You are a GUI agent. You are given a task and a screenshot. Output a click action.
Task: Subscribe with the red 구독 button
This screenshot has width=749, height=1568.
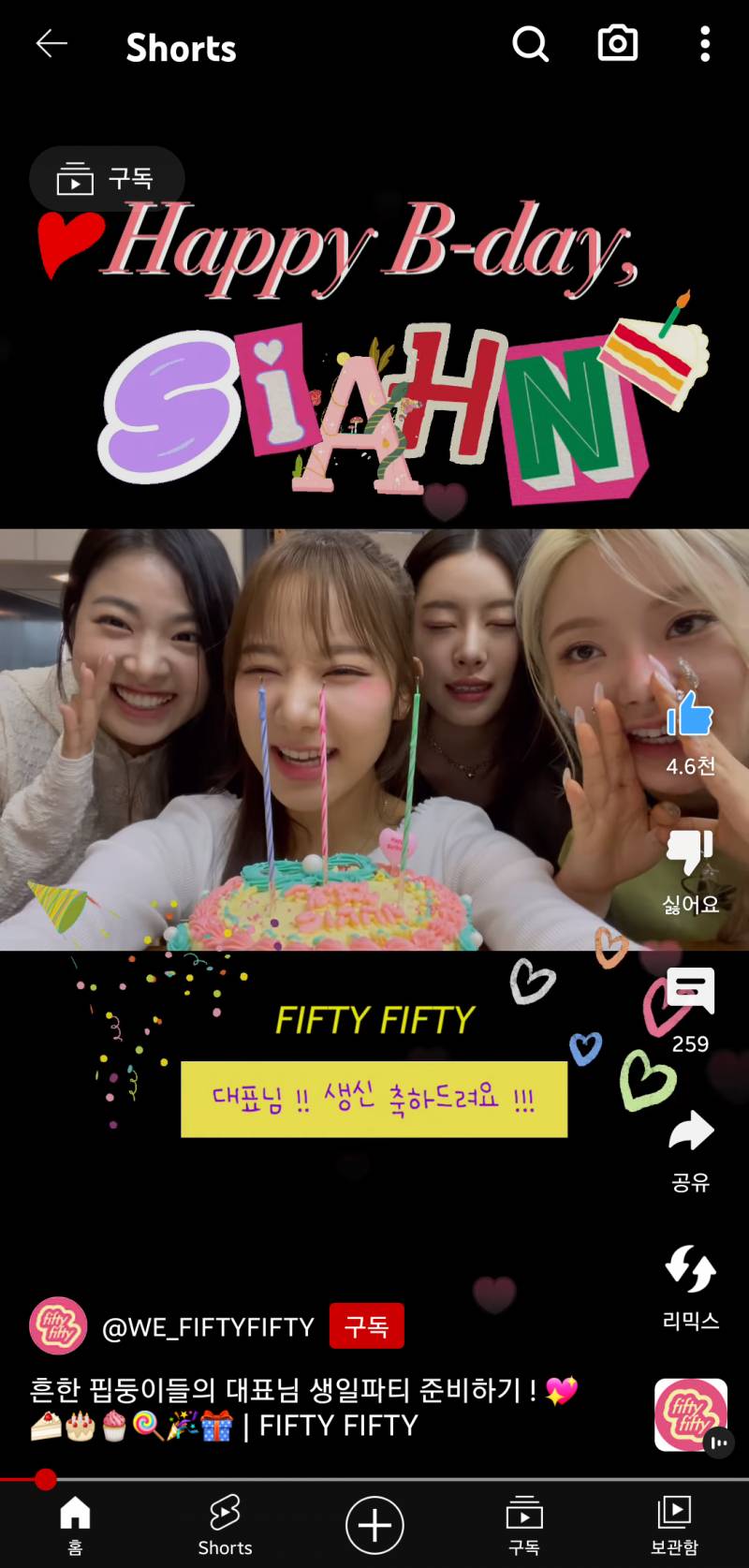(x=366, y=1326)
